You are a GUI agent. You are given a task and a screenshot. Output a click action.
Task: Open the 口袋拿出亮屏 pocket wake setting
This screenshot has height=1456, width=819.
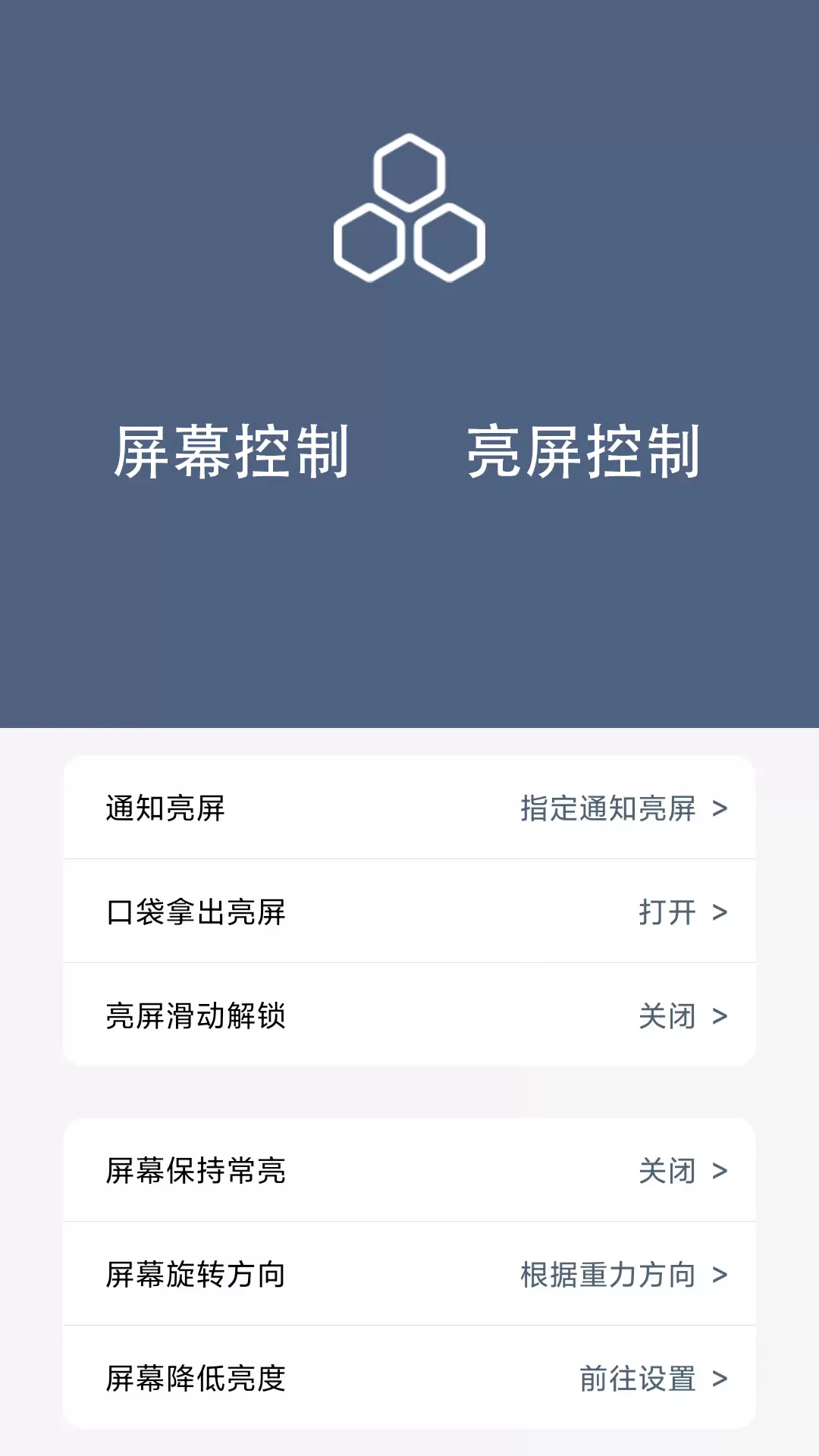[409, 912]
